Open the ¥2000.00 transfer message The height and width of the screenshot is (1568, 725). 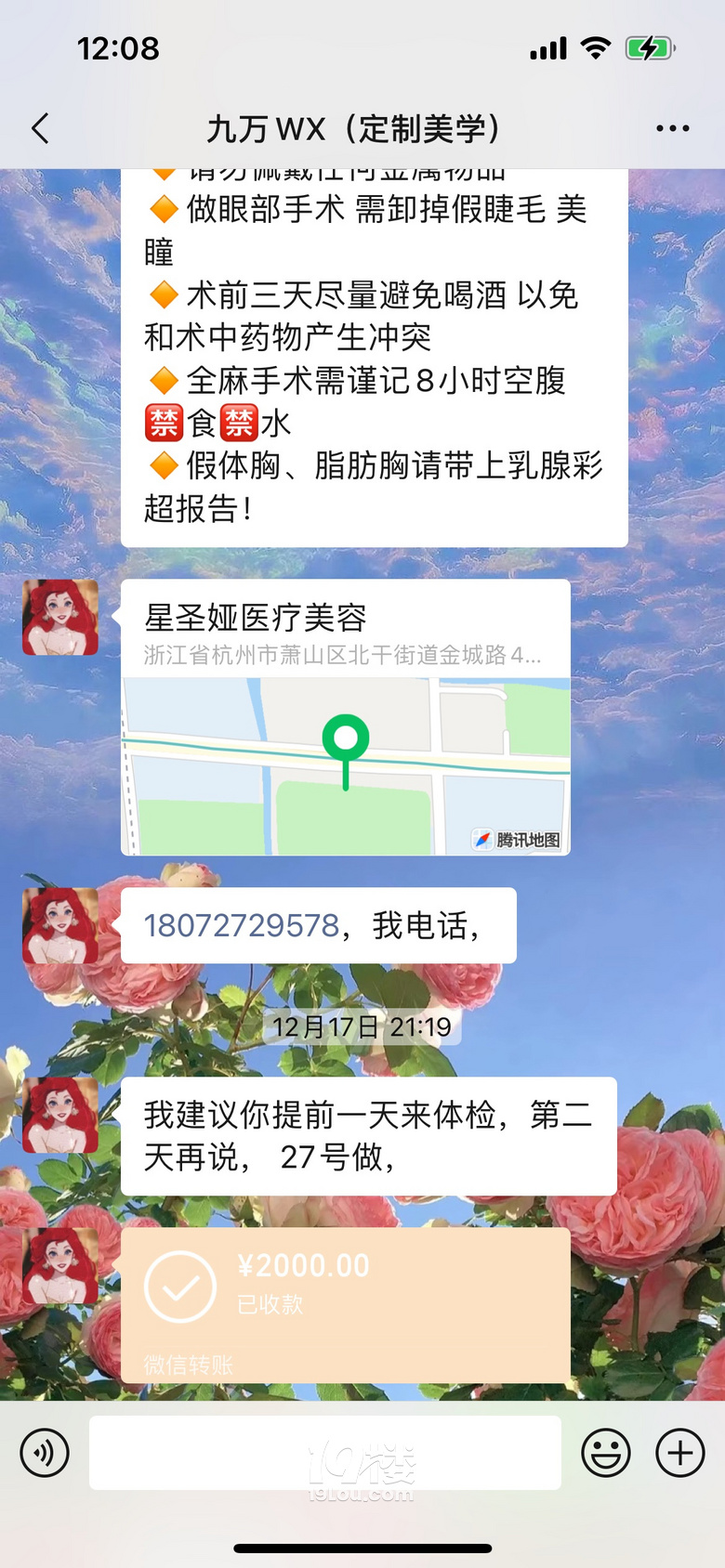tap(345, 1304)
